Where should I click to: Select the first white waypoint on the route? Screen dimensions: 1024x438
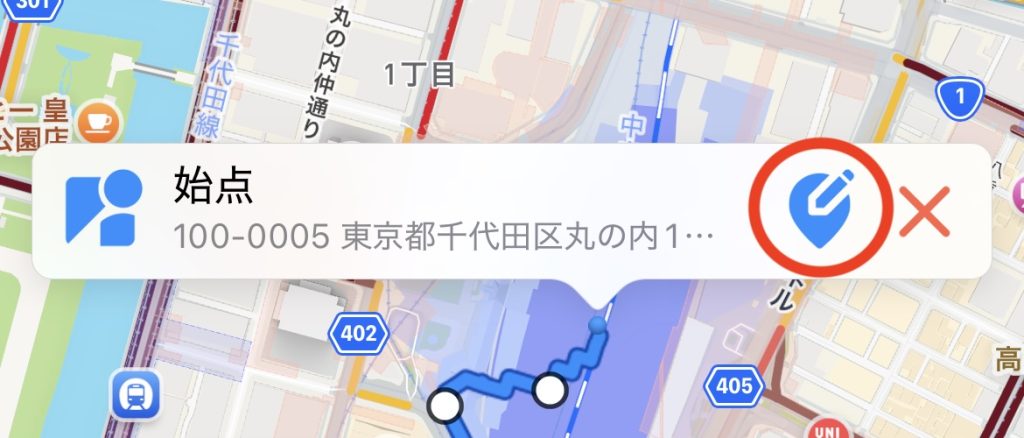pyautogui.click(x=445, y=406)
